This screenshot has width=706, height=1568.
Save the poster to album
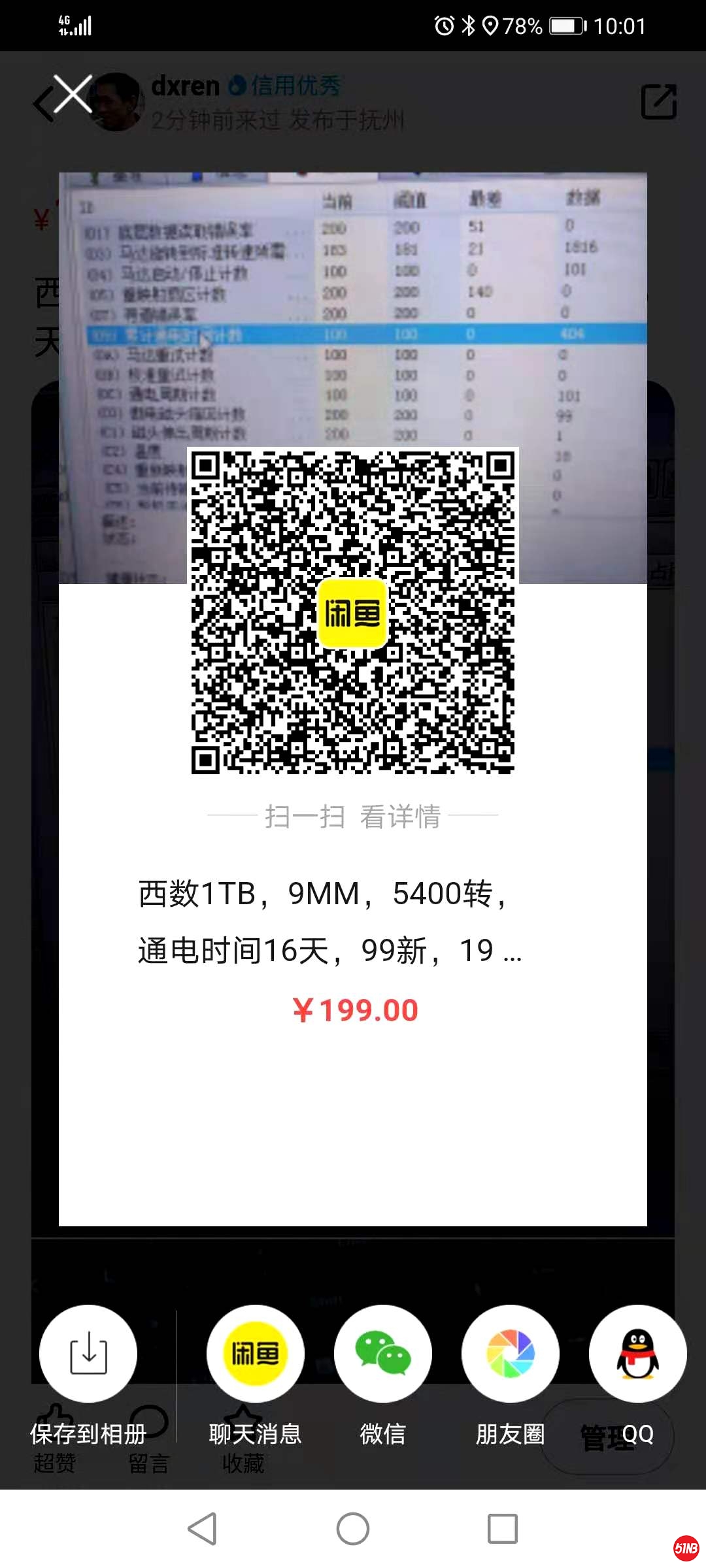point(88,1354)
